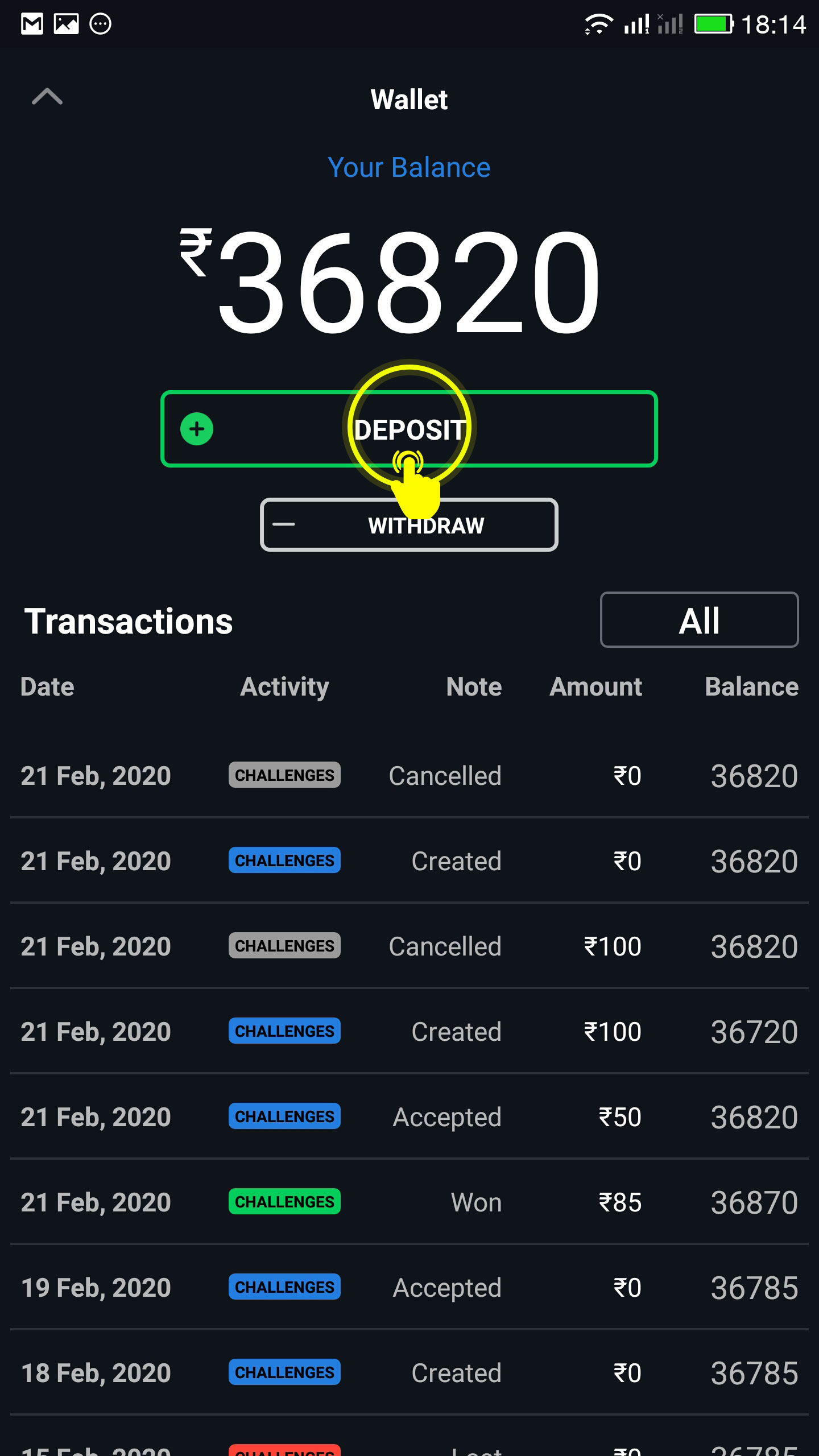Screen dimensions: 819x1456
Task: Collapse the wallet with the up chevron
Action: (x=47, y=97)
